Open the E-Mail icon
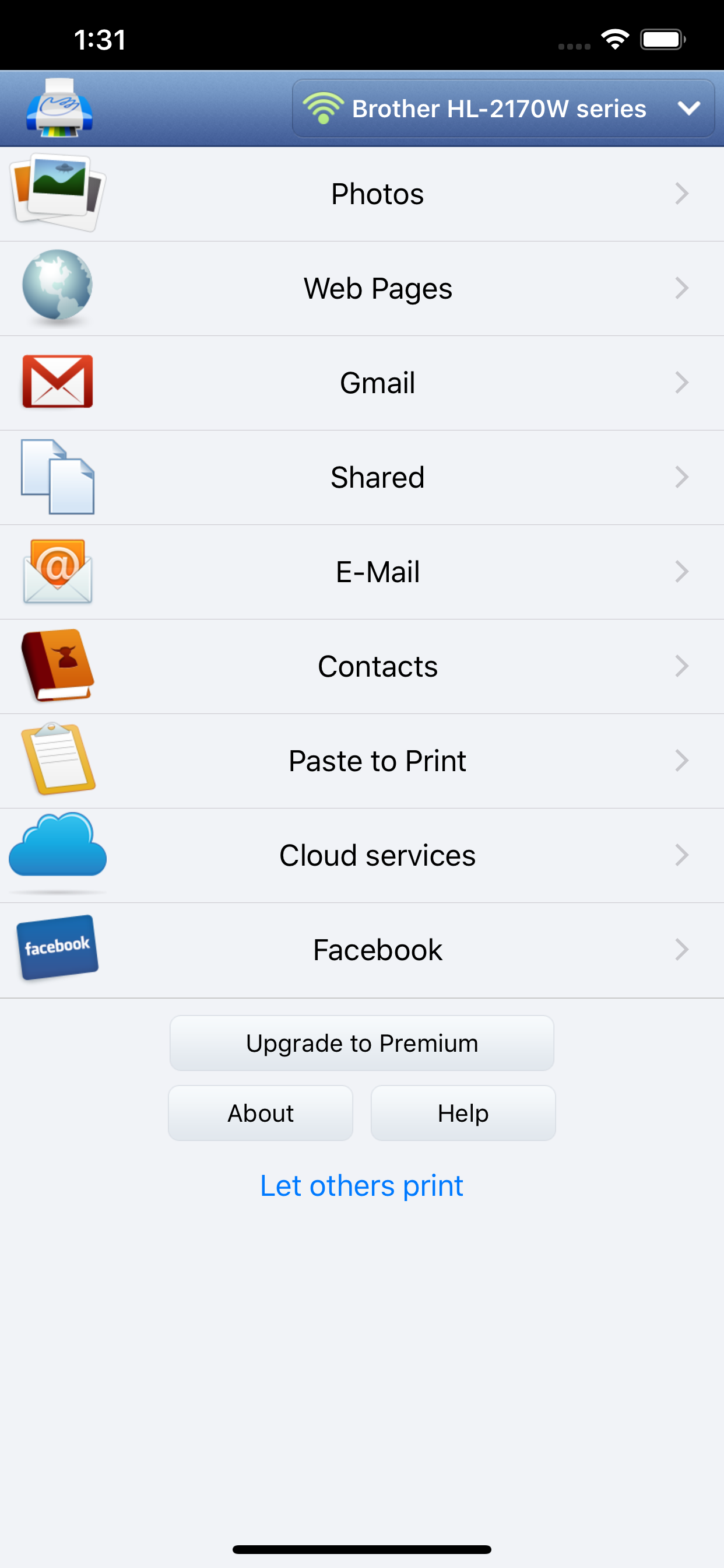The image size is (724, 1568). click(x=57, y=571)
